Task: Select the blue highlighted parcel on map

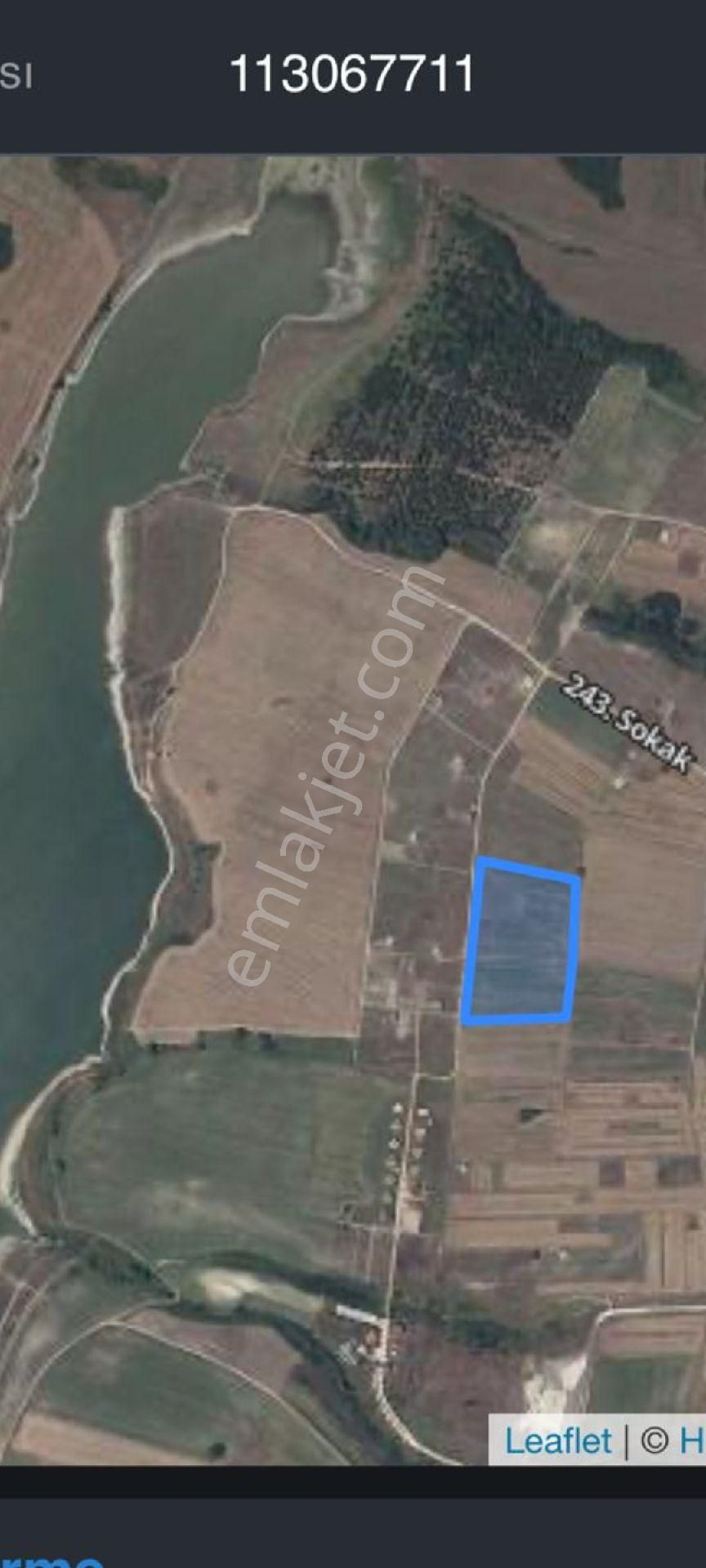Action: pyautogui.click(x=522, y=942)
